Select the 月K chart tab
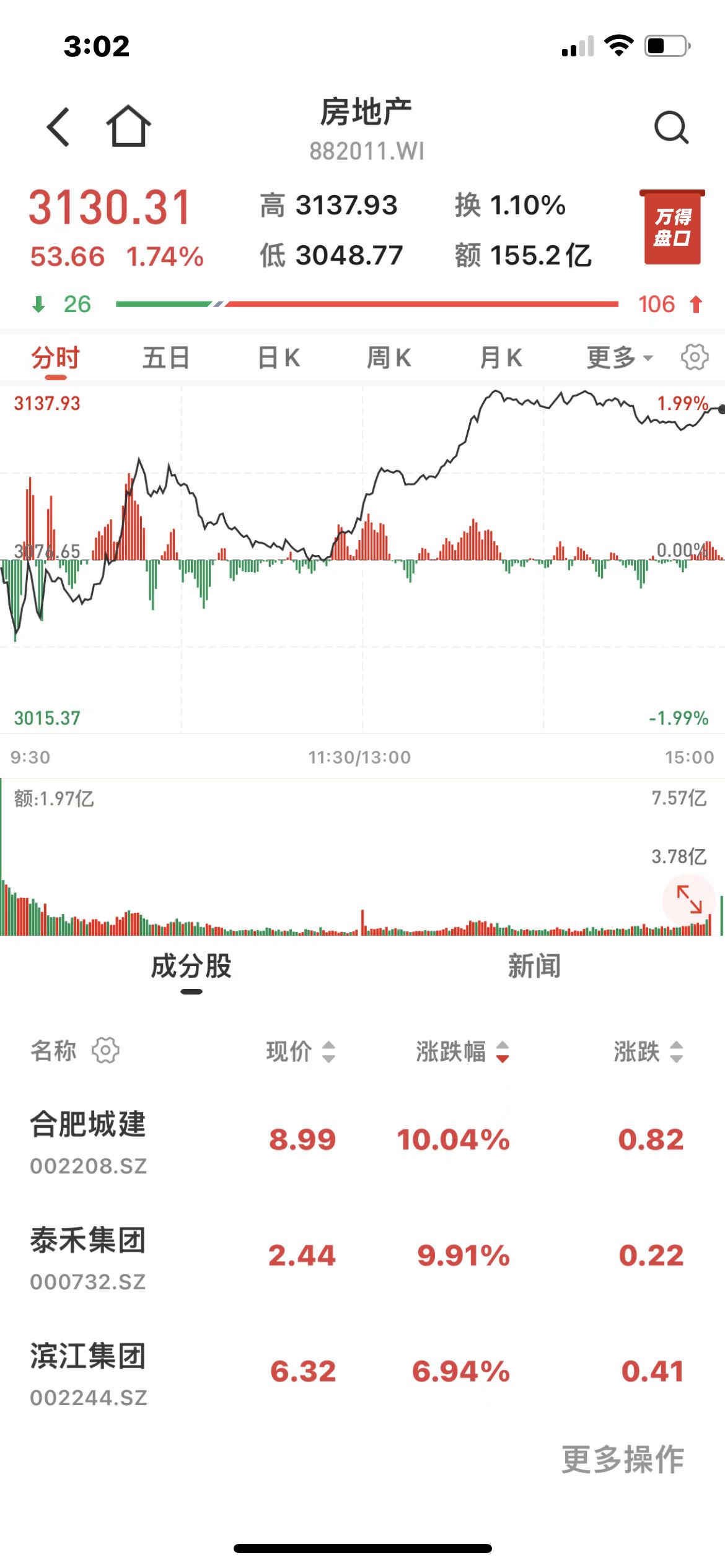The height and width of the screenshot is (1568, 725). coord(501,358)
